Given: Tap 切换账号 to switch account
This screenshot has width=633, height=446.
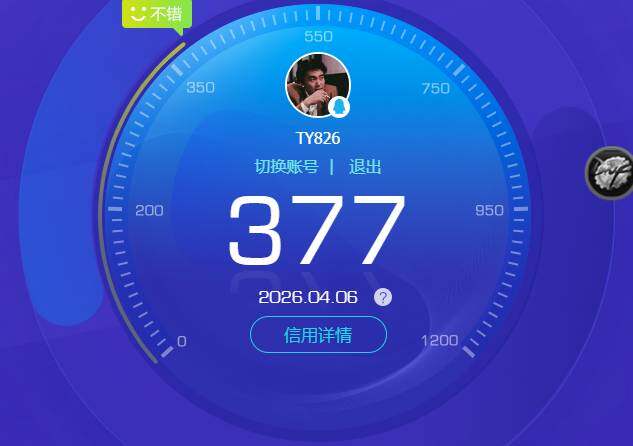Looking at the screenshot, I should [x=286, y=167].
